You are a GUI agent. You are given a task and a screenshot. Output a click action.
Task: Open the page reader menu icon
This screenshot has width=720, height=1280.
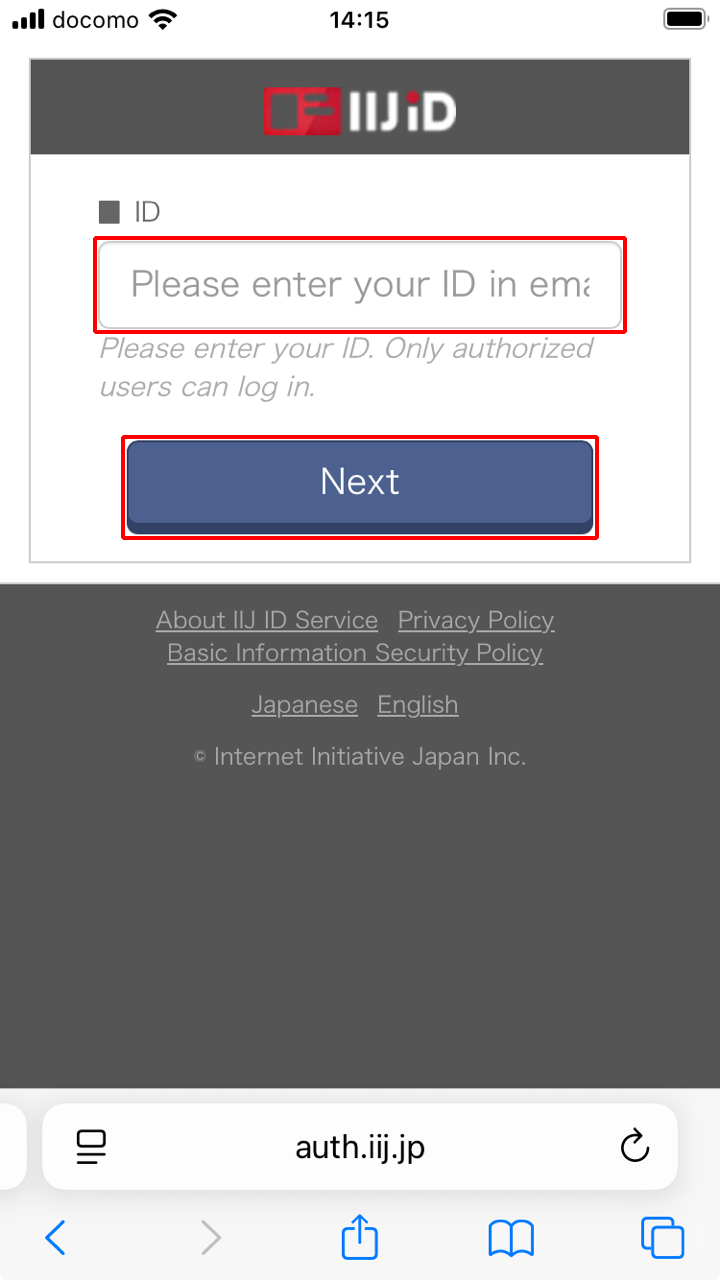click(92, 1146)
